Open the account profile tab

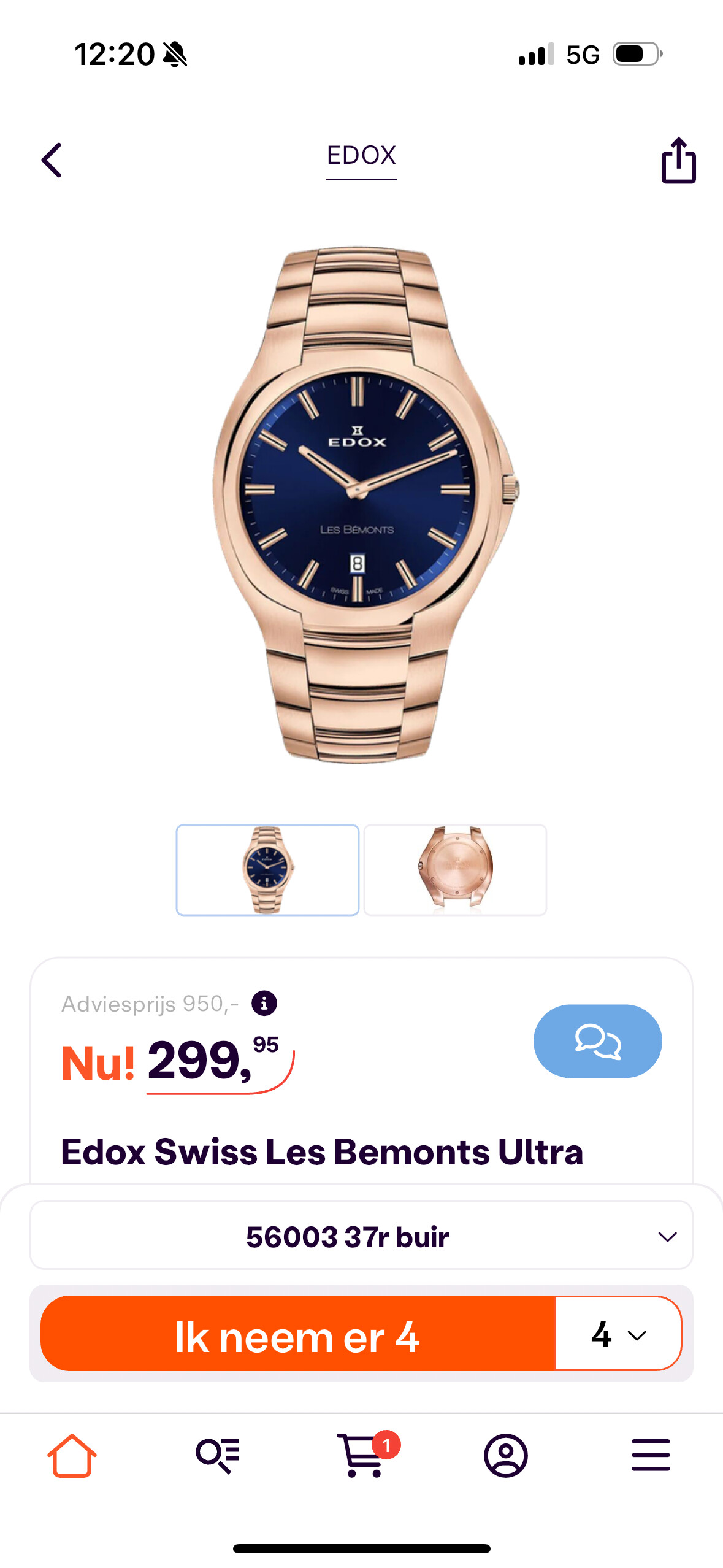[x=506, y=1455]
